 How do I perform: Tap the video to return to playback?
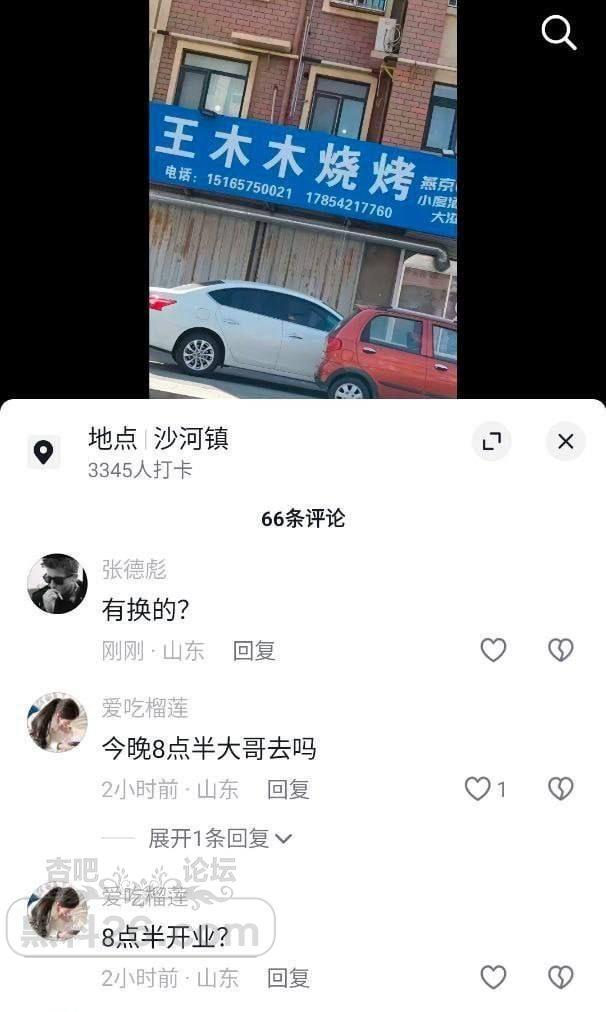(x=302, y=200)
